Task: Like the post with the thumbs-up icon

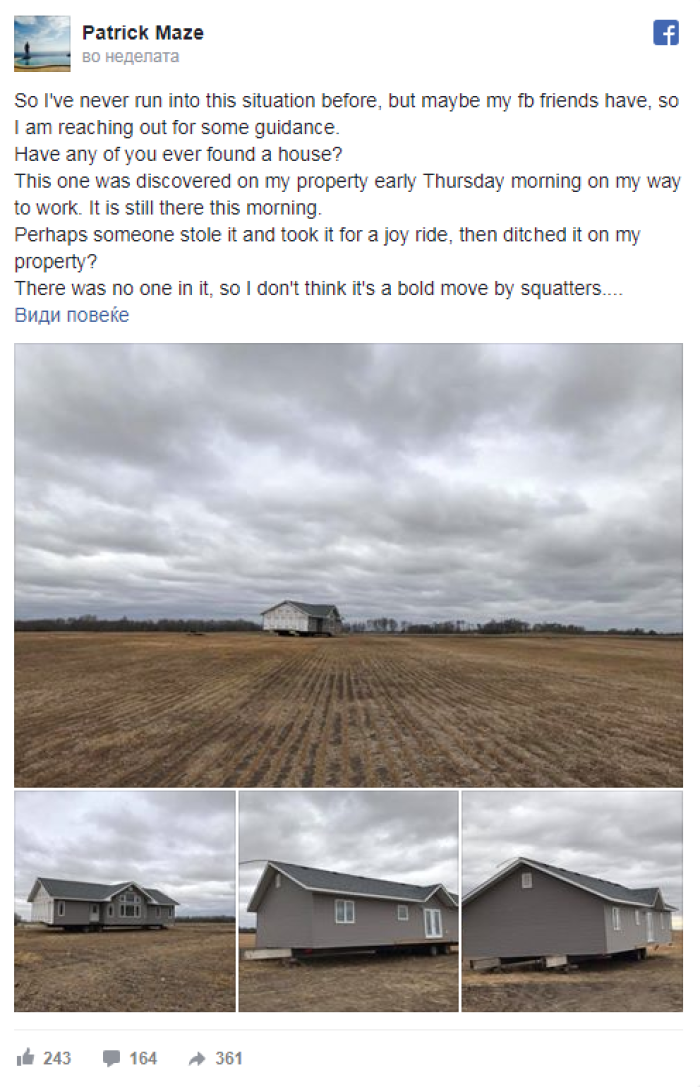Action: [x=27, y=1058]
